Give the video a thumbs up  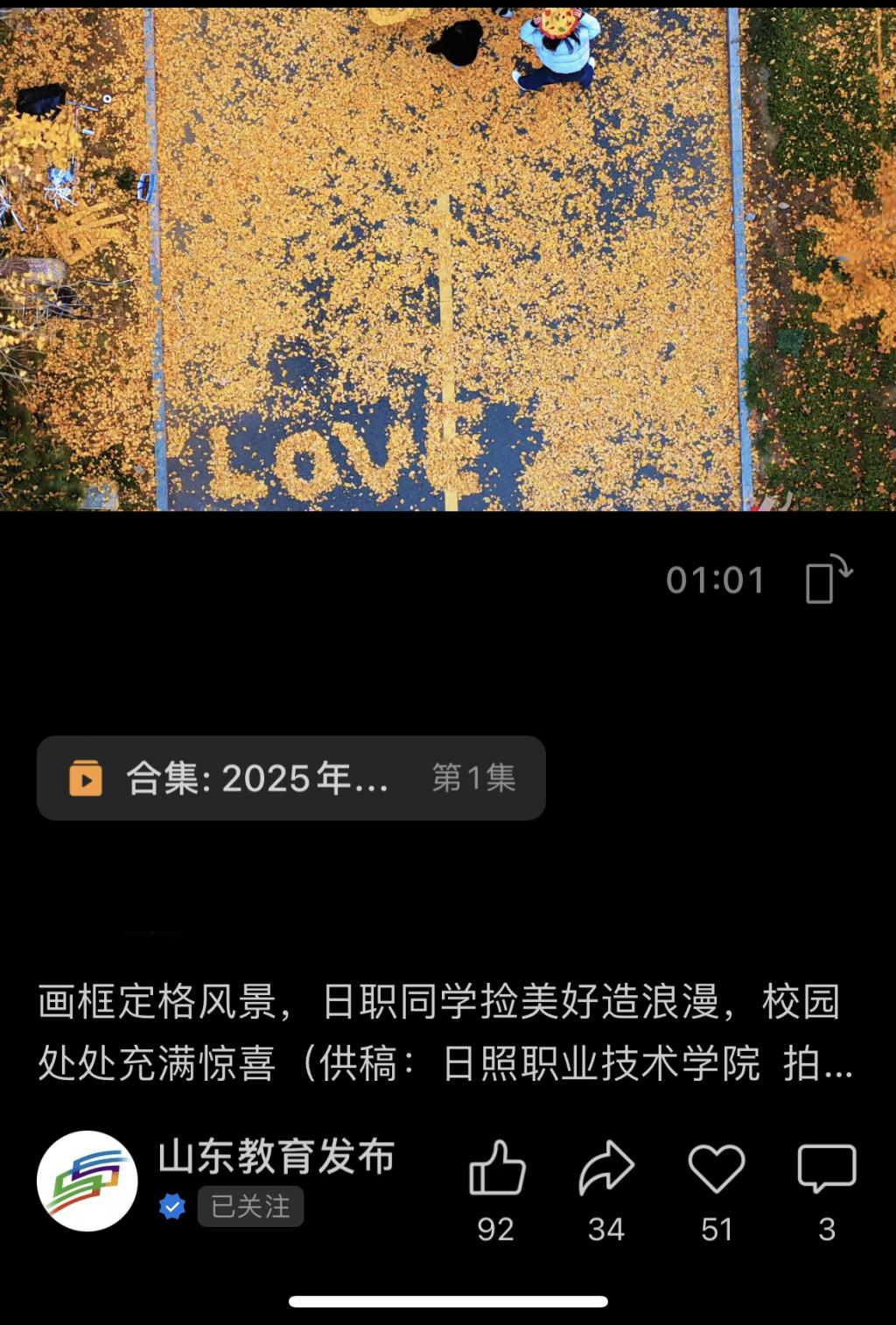496,1168
